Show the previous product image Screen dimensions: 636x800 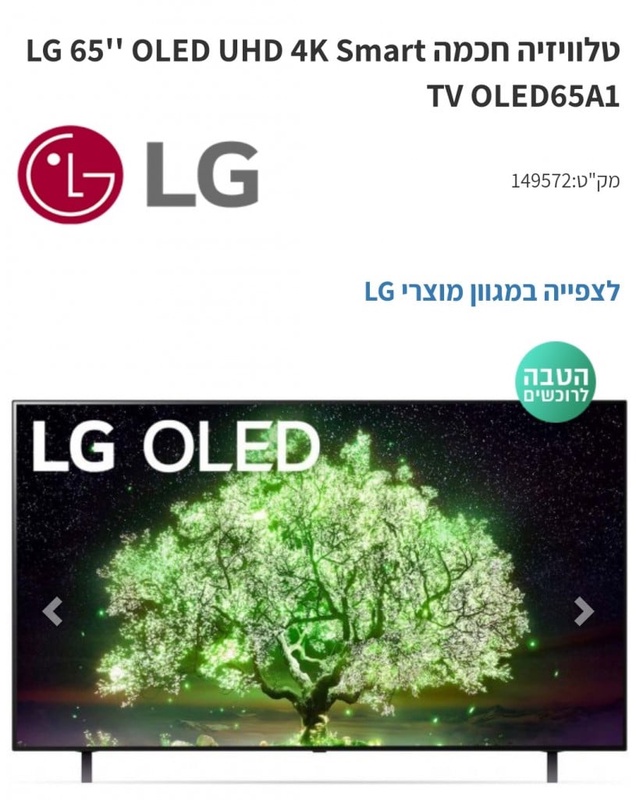pyautogui.click(x=53, y=610)
